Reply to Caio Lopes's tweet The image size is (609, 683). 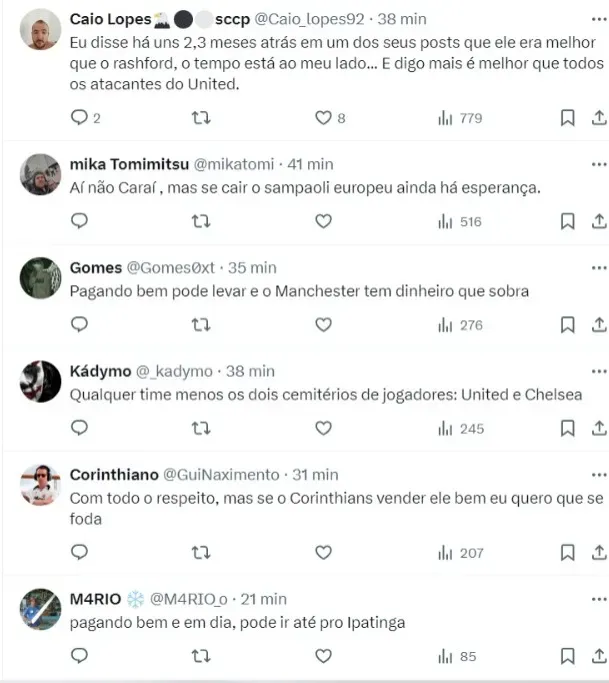point(81,118)
